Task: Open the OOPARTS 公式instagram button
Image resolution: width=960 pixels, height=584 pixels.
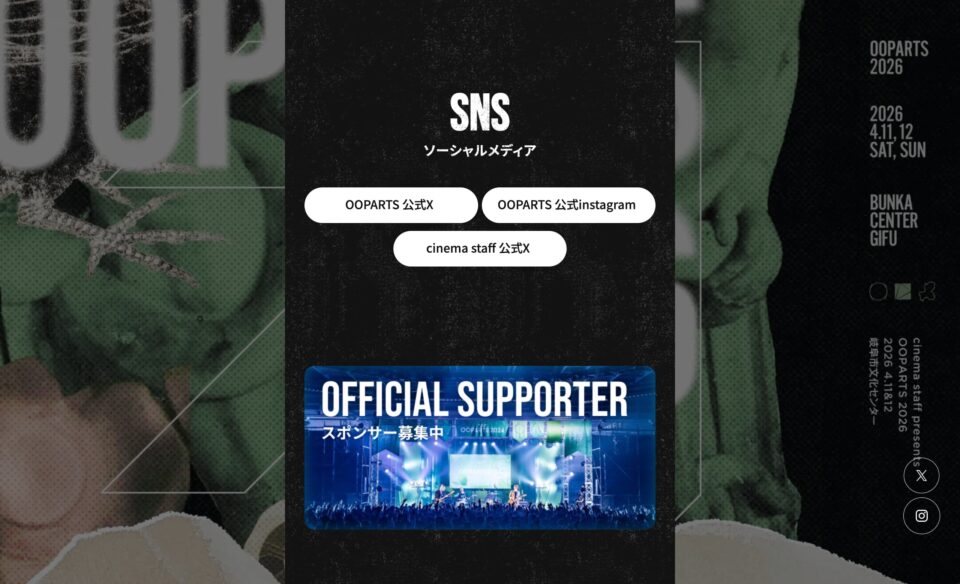Action: pos(568,205)
